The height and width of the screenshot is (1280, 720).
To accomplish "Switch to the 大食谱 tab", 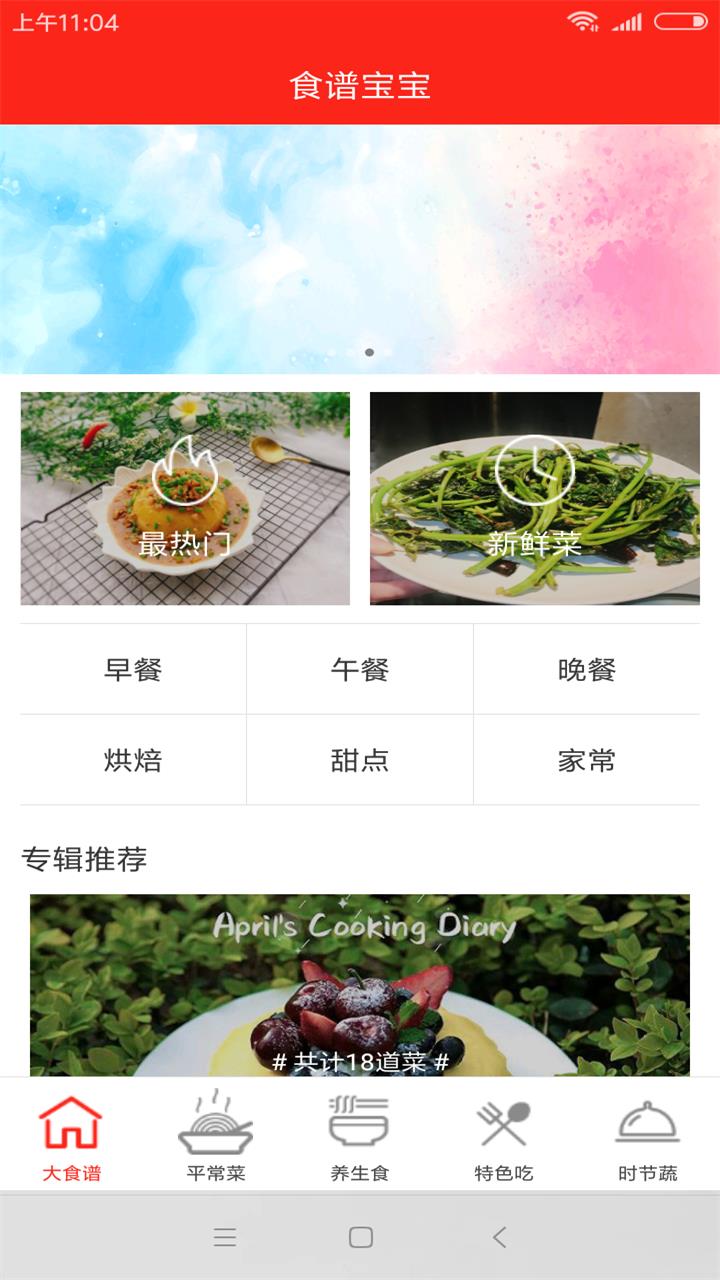I will [71, 1137].
